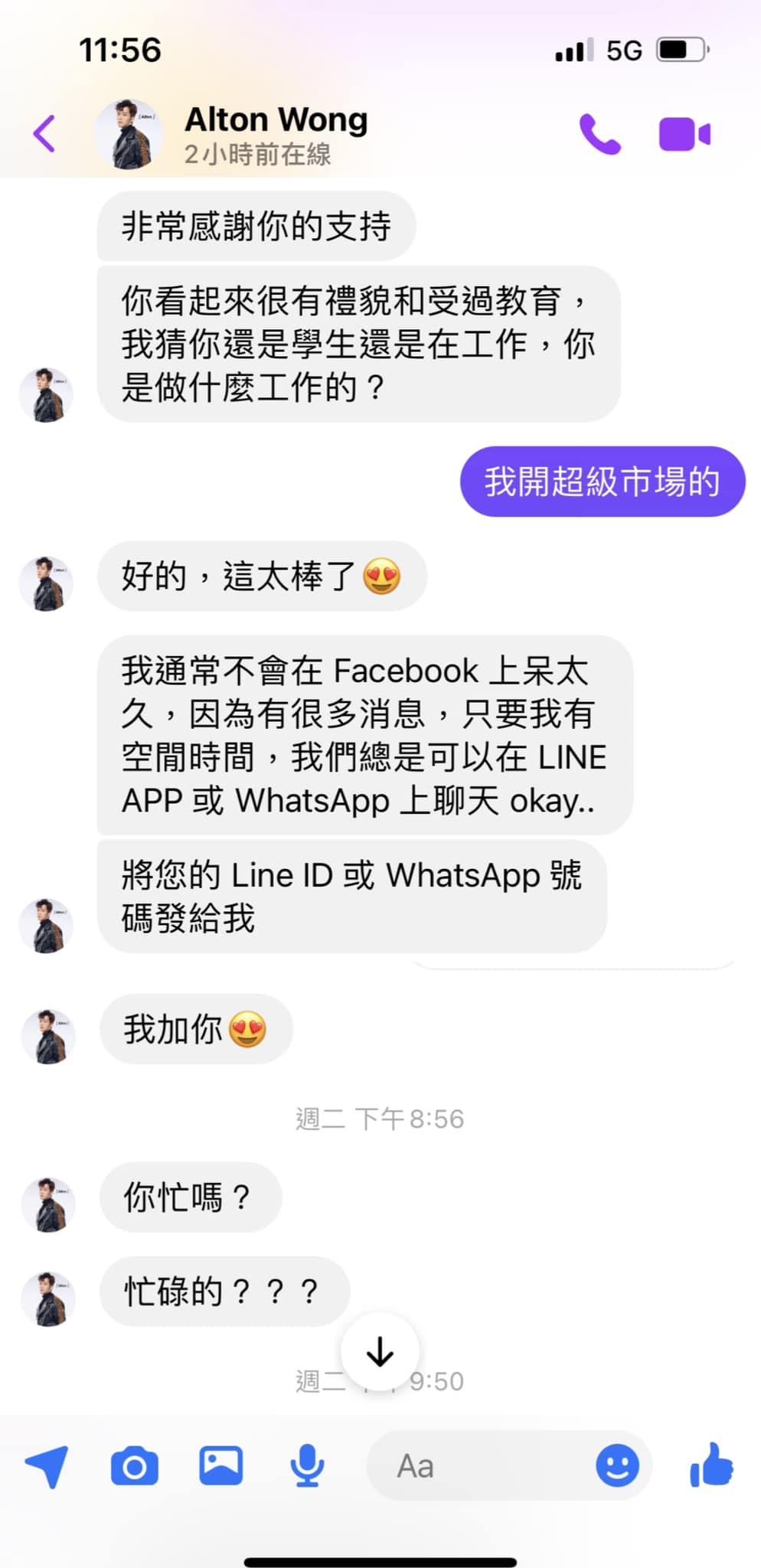Focus the Aa message input field
Image resolution: width=761 pixels, height=1568 pixels.
(x=475, y=1465)
